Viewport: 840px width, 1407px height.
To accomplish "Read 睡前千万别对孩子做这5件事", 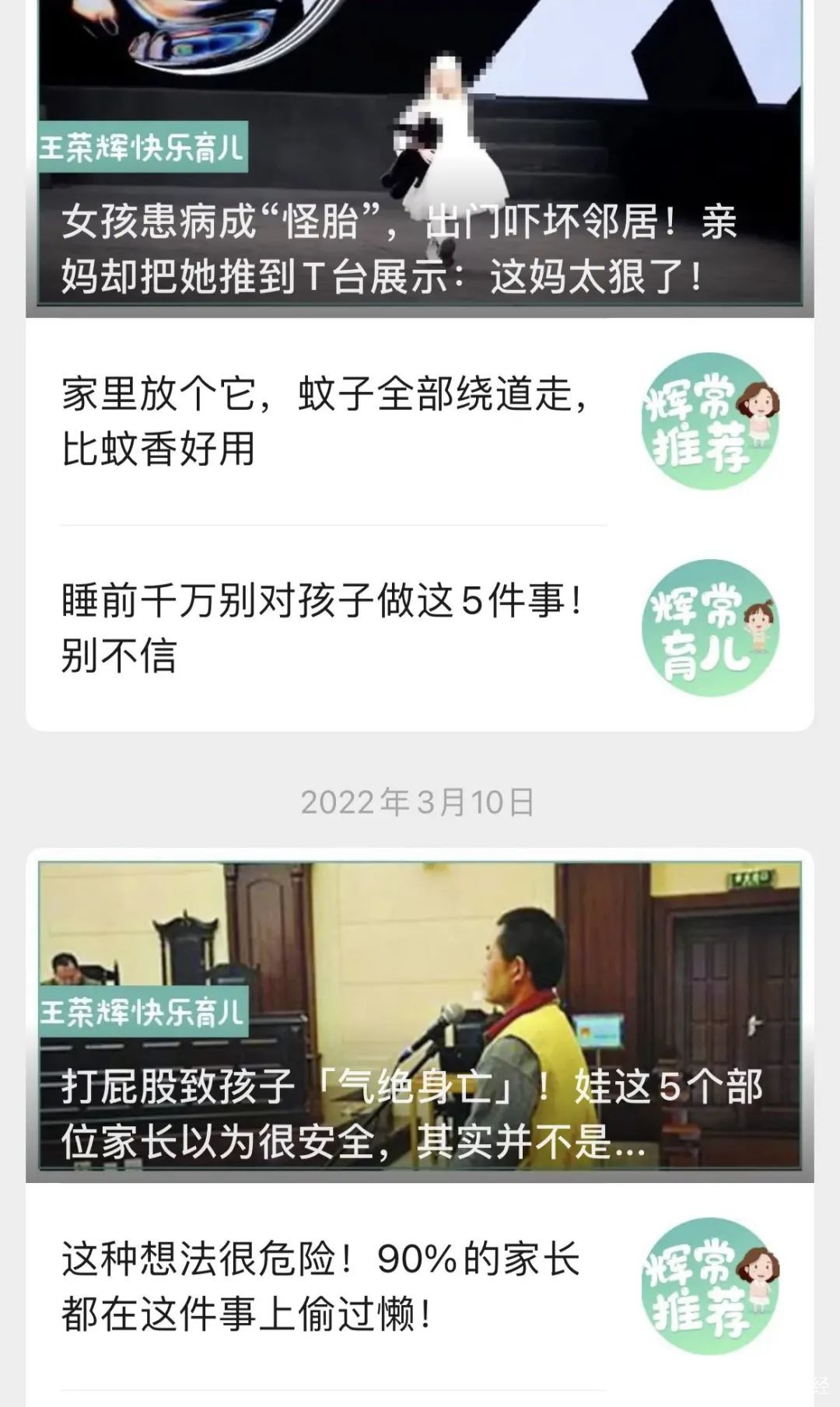I will (x=323, y=628).
